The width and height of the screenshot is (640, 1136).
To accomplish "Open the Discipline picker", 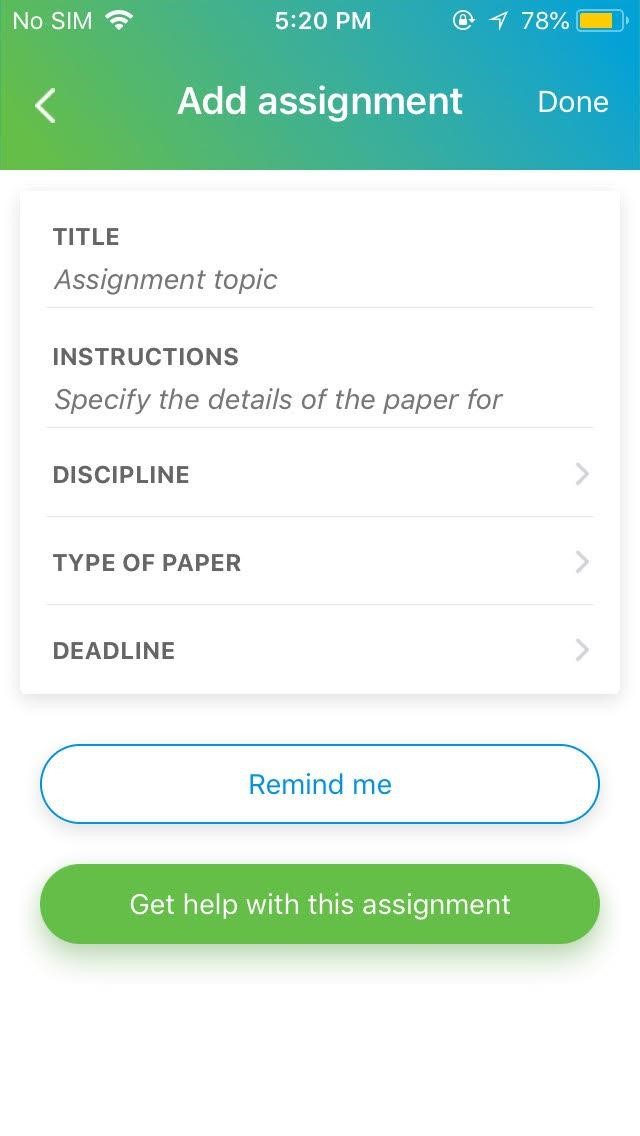I will point(320,475).
